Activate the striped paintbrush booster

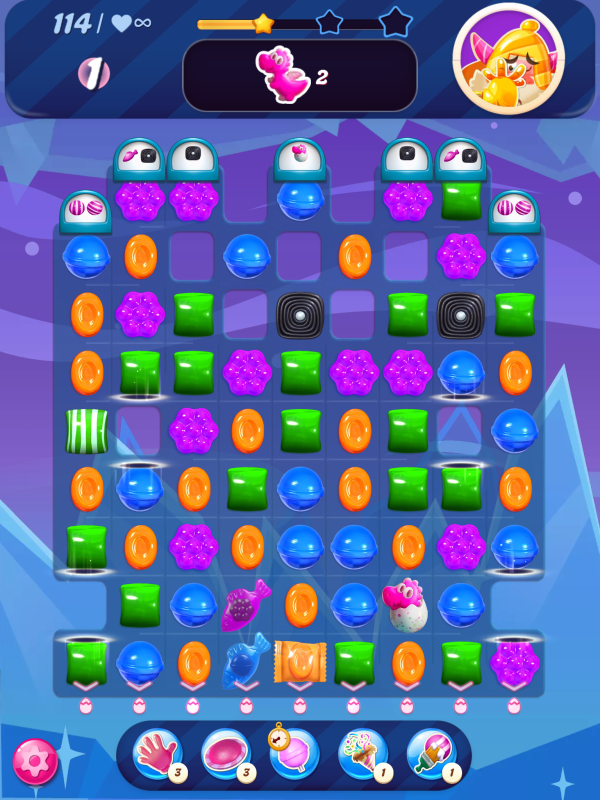[x=431, y=753]
